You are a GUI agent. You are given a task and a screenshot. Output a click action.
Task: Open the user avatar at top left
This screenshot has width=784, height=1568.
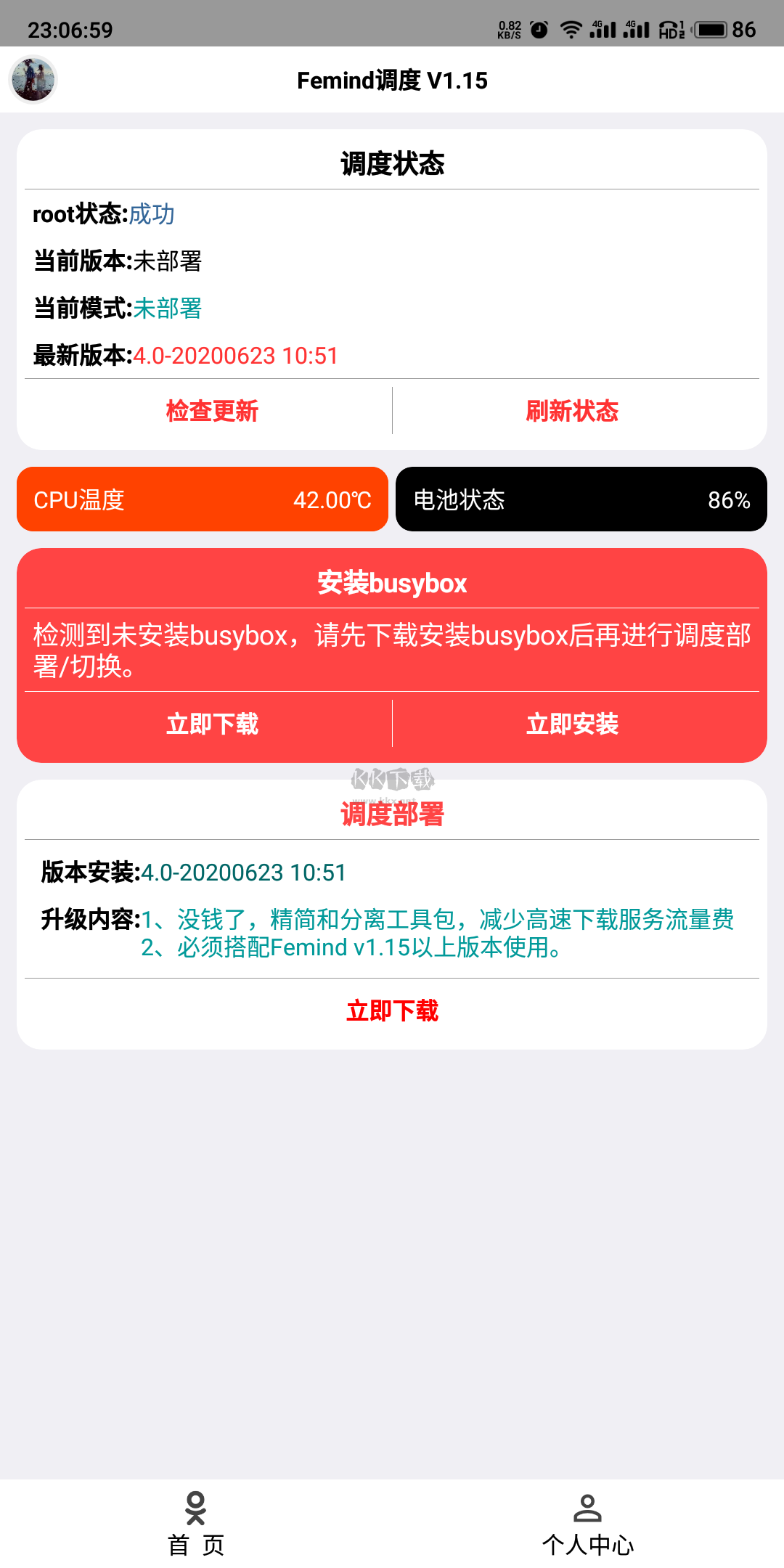pos(33,80)
